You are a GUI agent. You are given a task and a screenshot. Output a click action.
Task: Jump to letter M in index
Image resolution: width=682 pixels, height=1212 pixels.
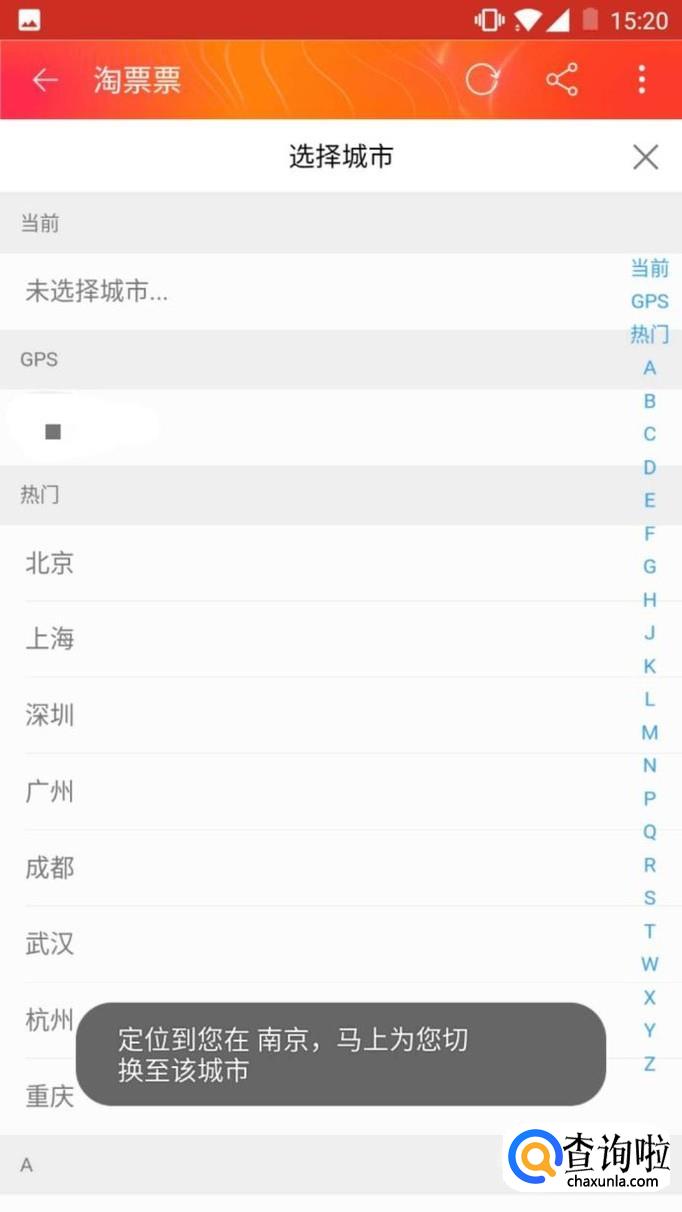[649, 733]
